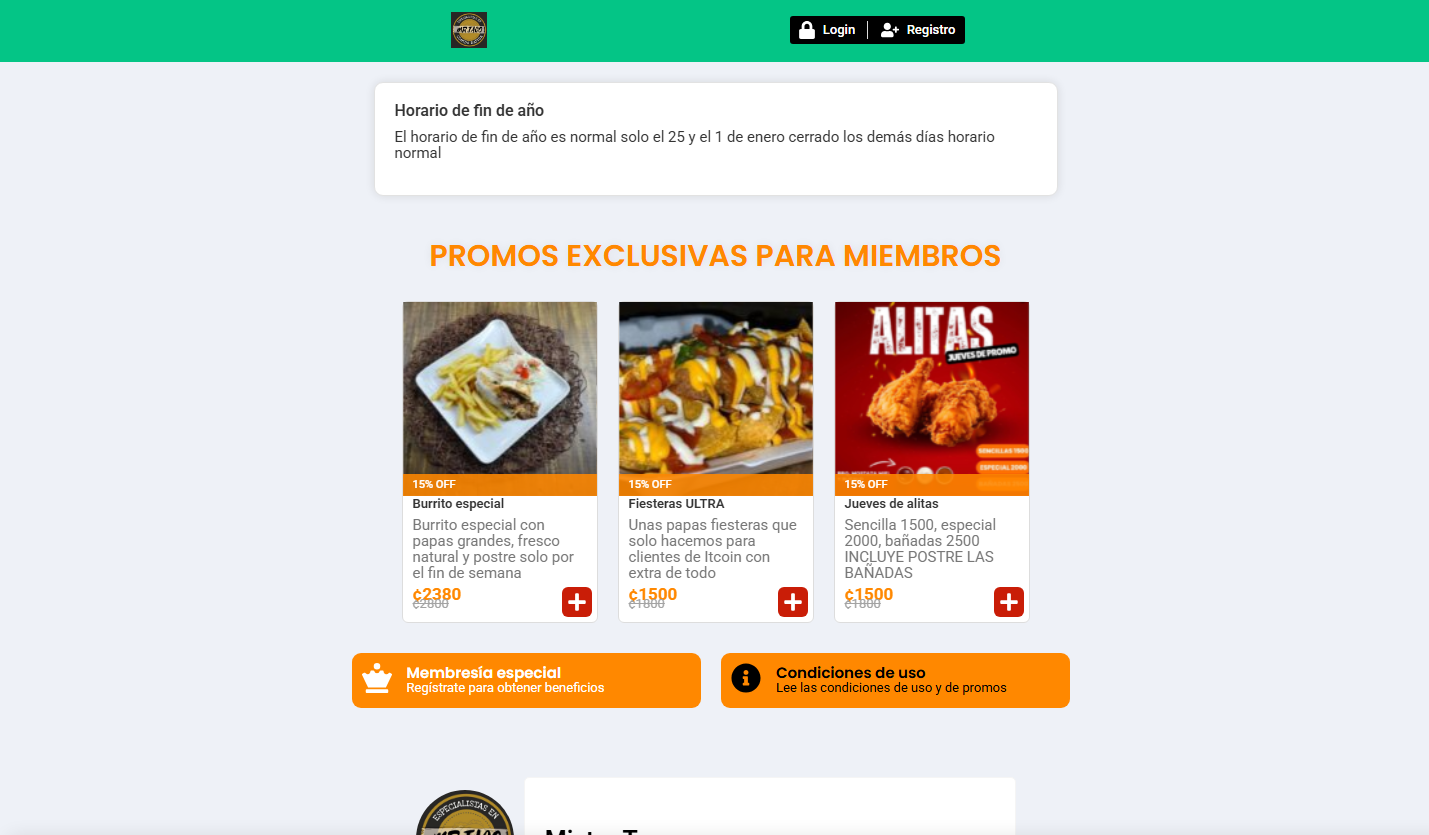Go to home via the header logo
Viewport: 1429px width, 835px height.
[468, 30]
